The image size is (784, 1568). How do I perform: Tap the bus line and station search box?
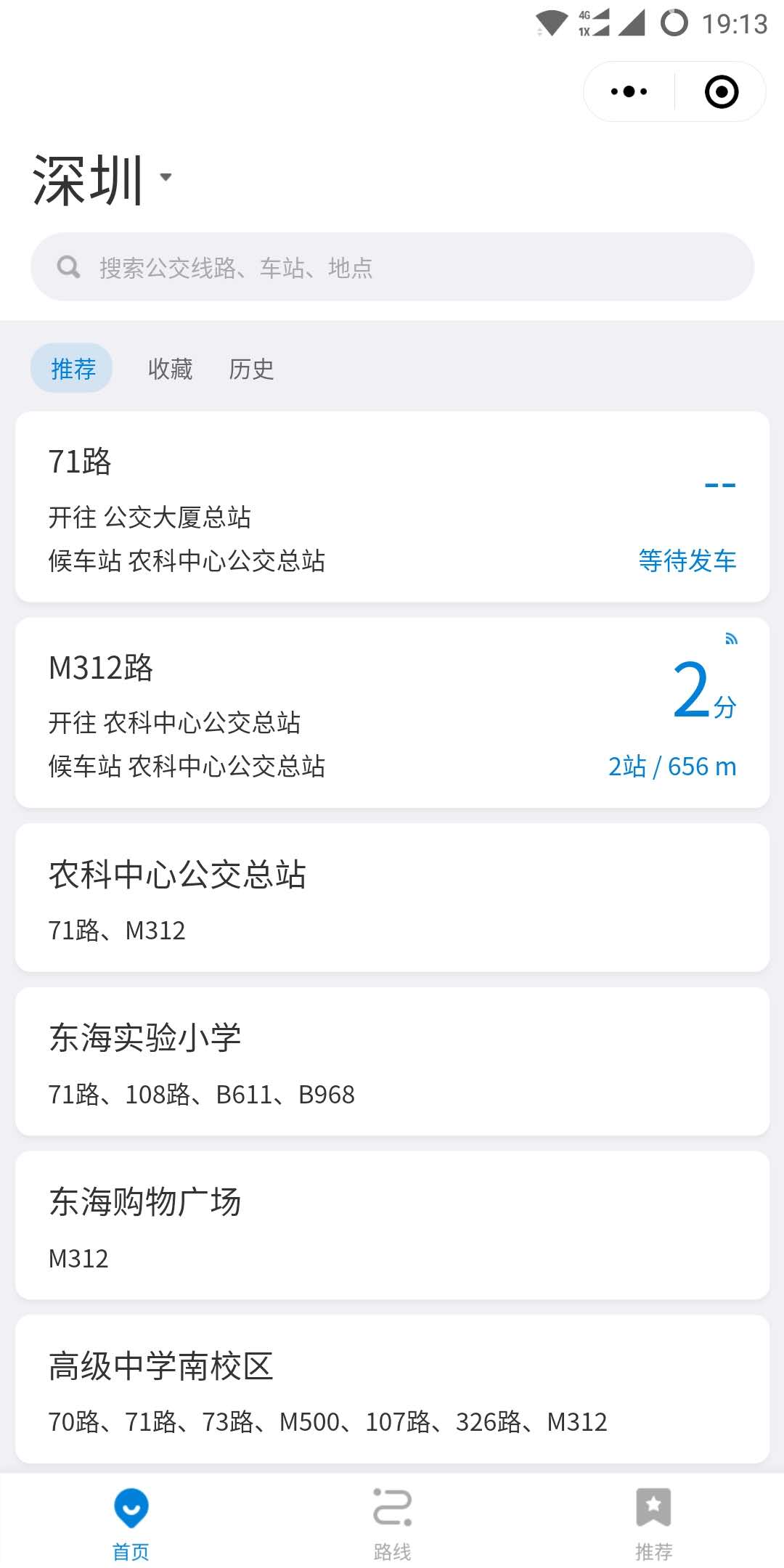pyautogui.click(x=392, y=267)
